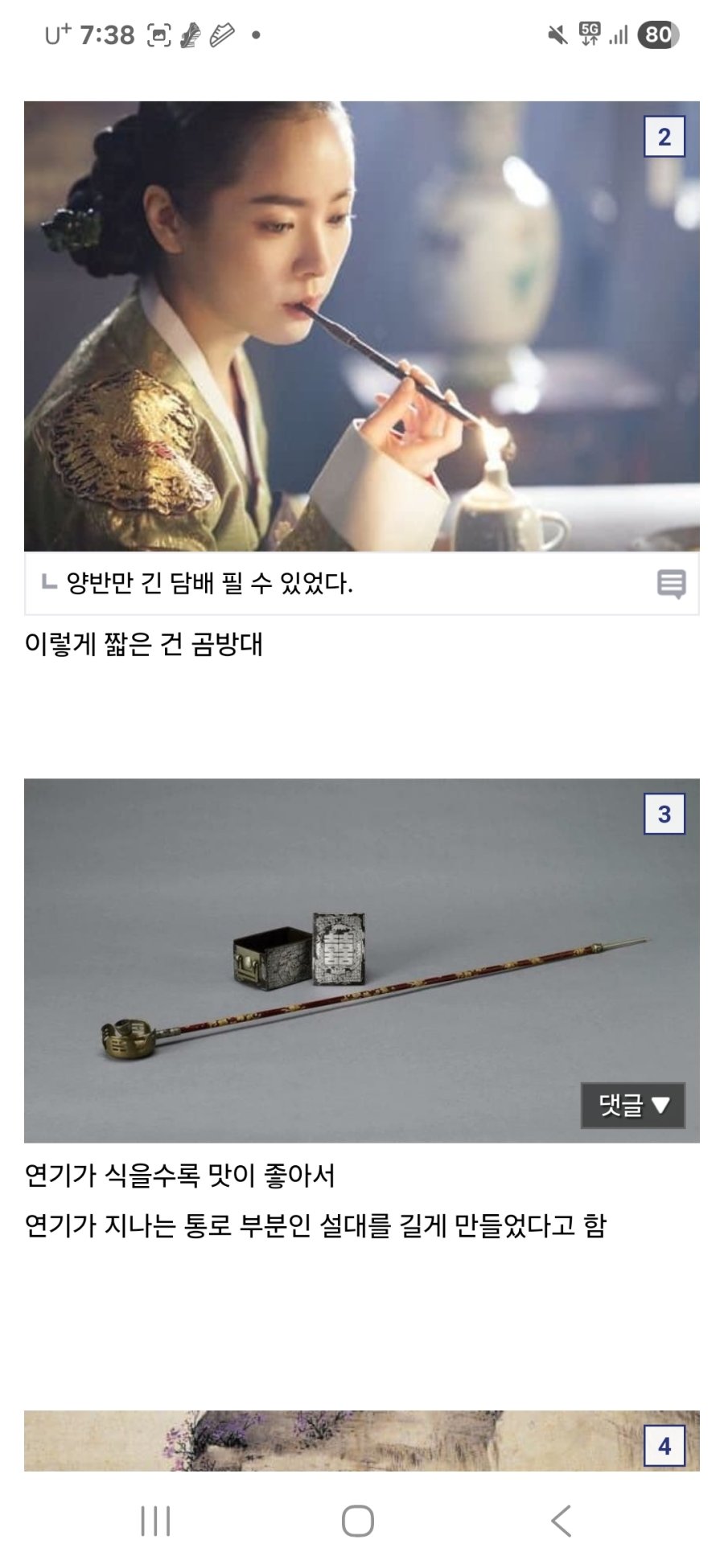Tap the number 4 image badge
Screen dimensions: 724x1568
coord(664,1446)
